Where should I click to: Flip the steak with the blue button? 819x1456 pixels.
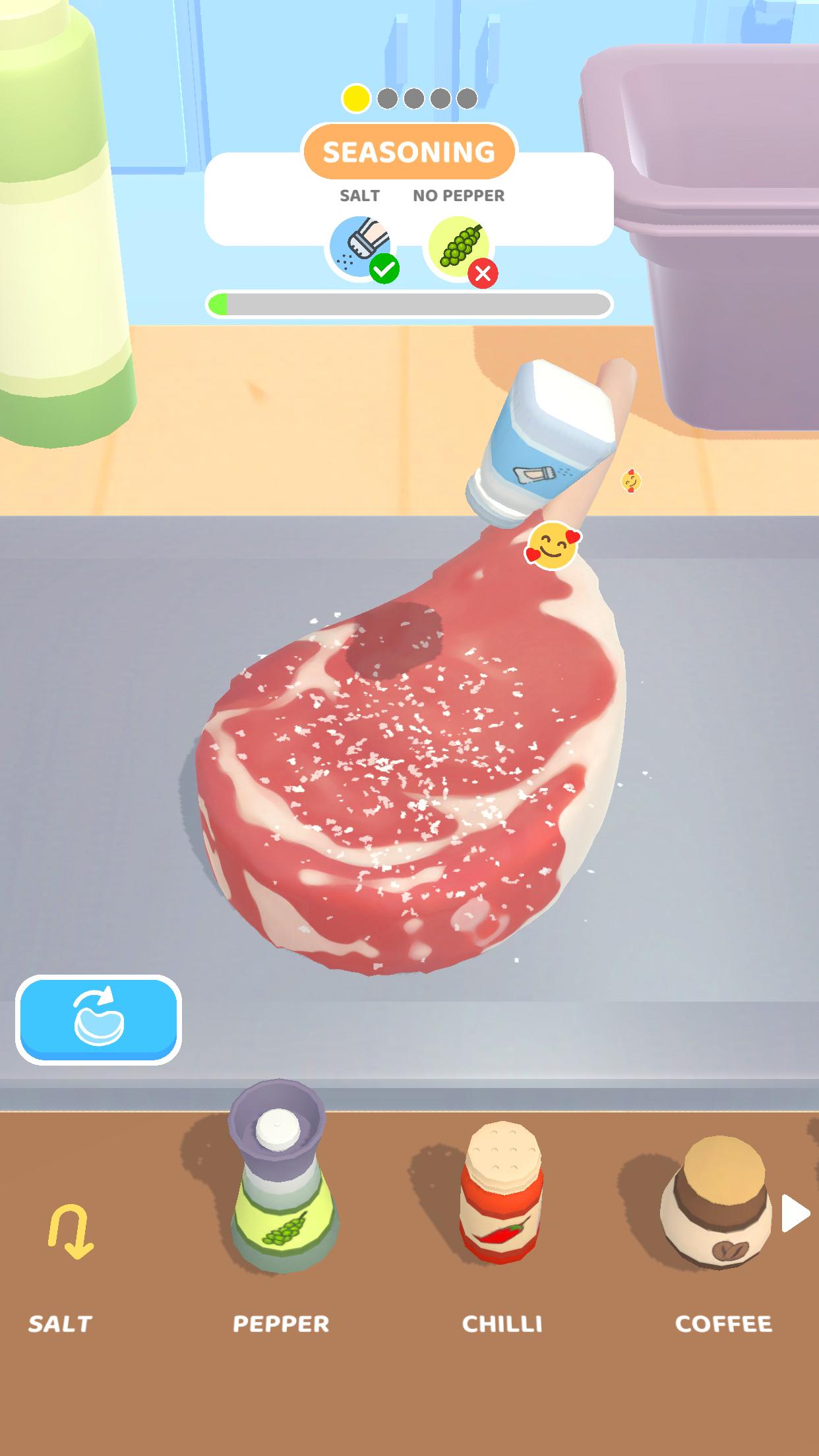[99, 1019]
